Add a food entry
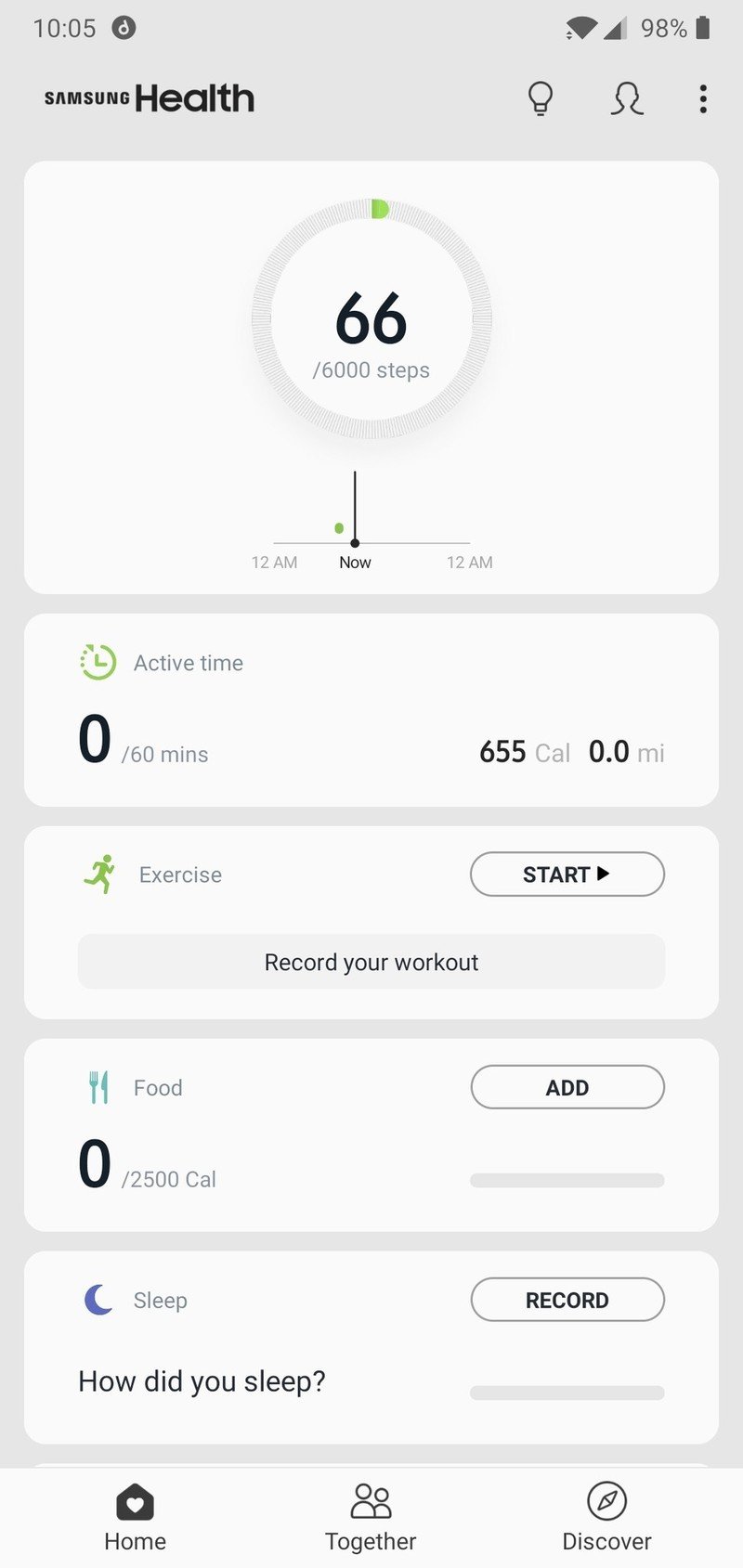The image size is (743, 1568). pyautogui.click(x=567, y=1087)
